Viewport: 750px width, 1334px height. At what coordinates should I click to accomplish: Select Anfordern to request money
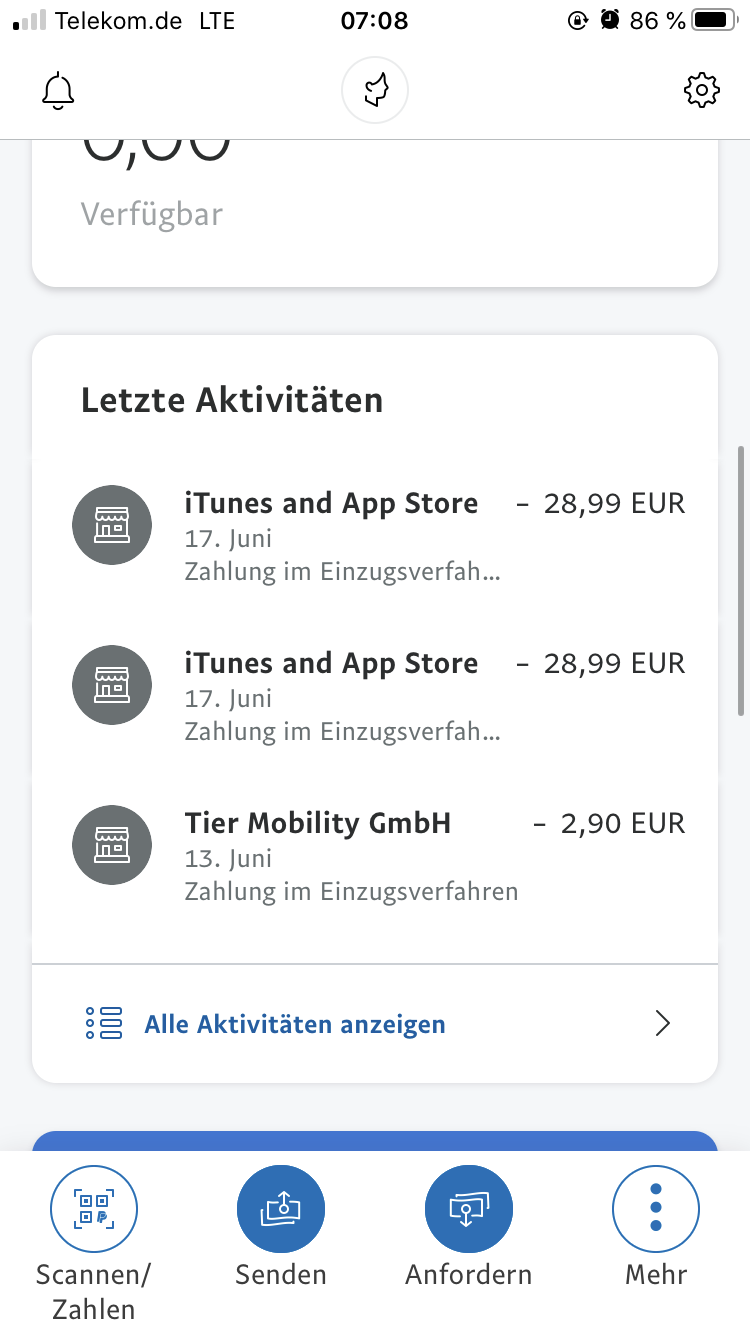pos(468,1210)
